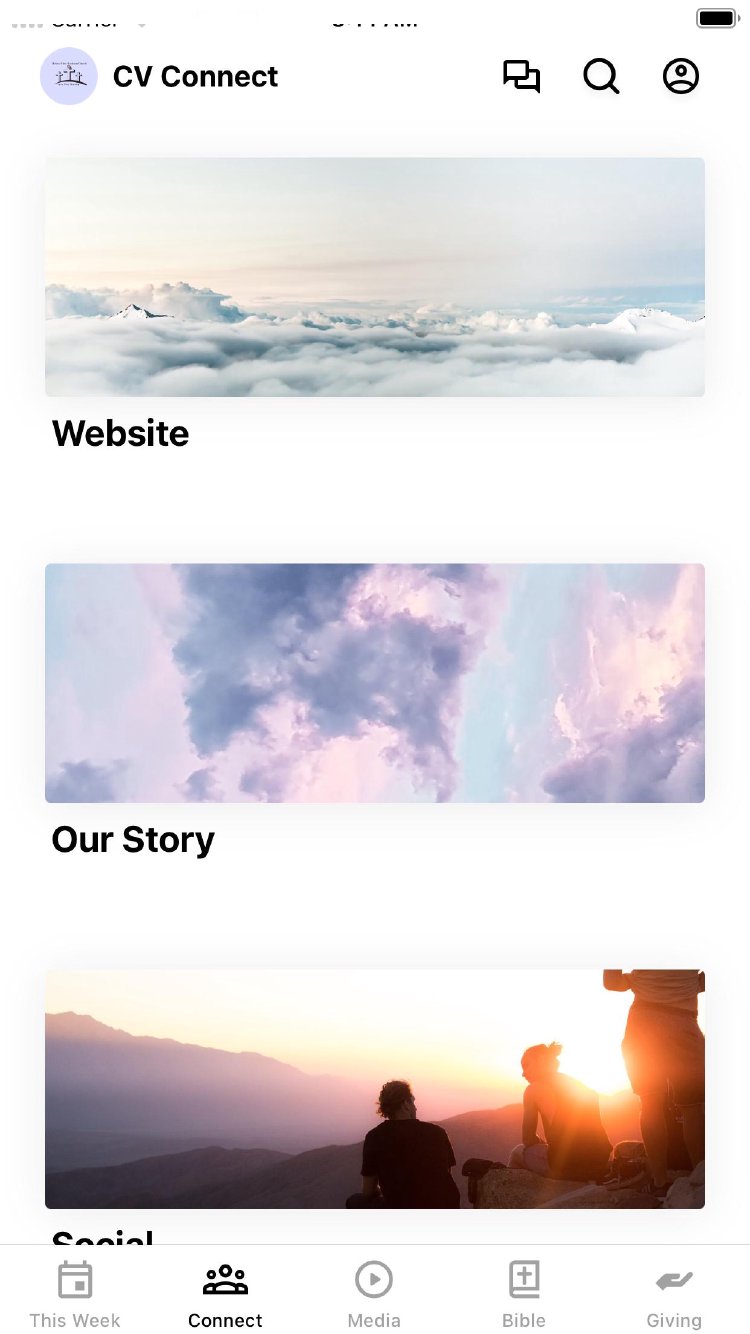The height and width of the screenshot is (1334, 750).
Task: Go to the Media tab
Action: point(374,1293)
